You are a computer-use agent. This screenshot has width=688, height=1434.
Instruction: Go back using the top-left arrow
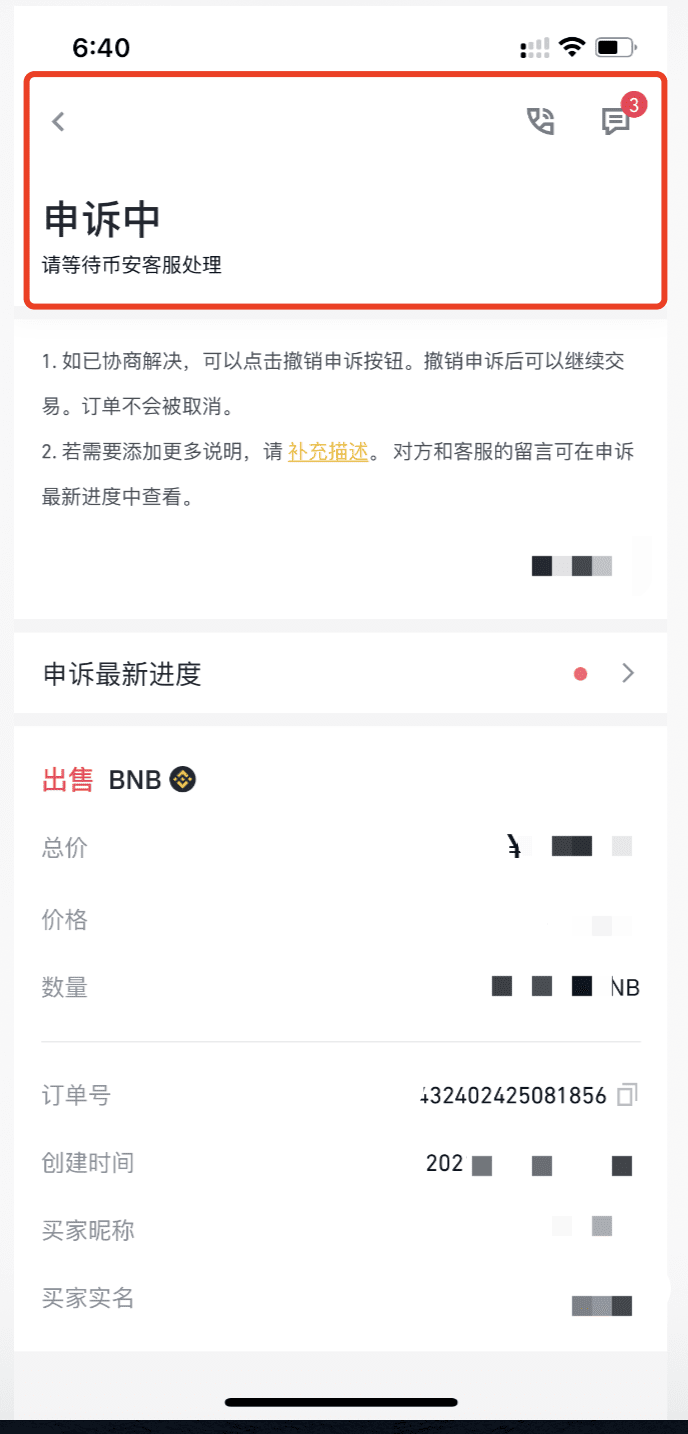coord(59,122)
